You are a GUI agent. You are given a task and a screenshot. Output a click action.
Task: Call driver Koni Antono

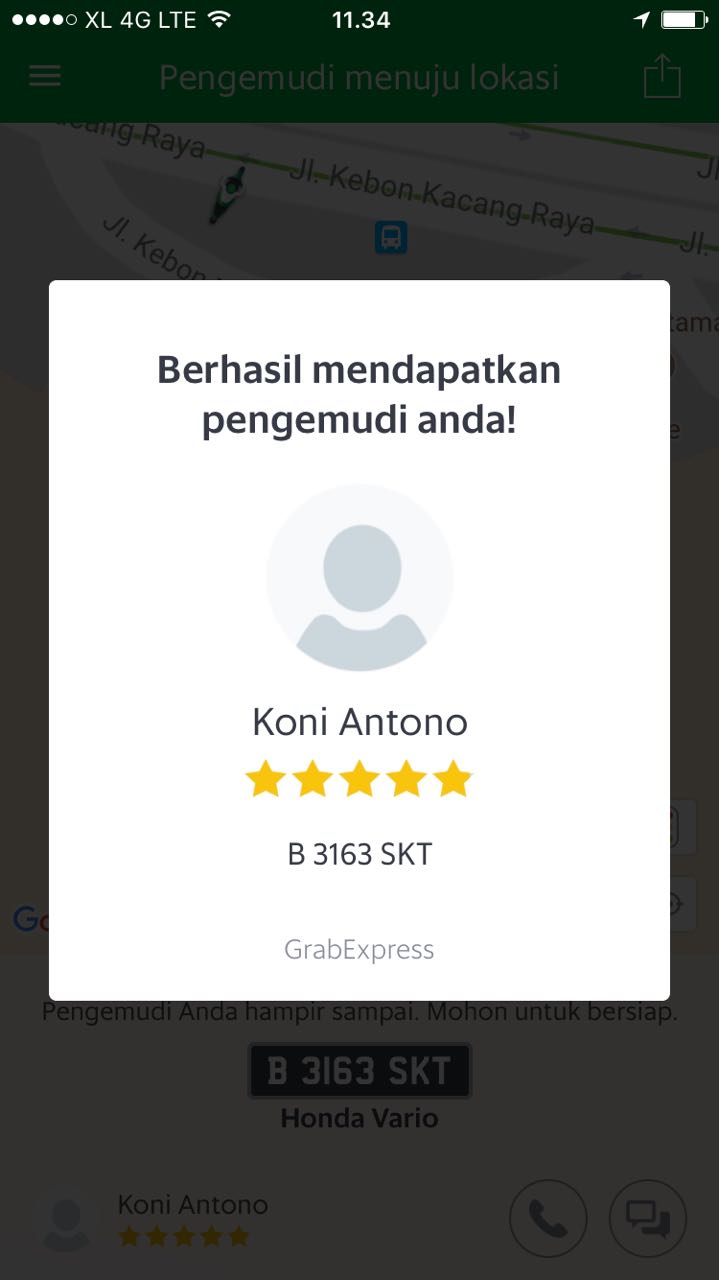pyautogui.click(x=547, y=1217)
